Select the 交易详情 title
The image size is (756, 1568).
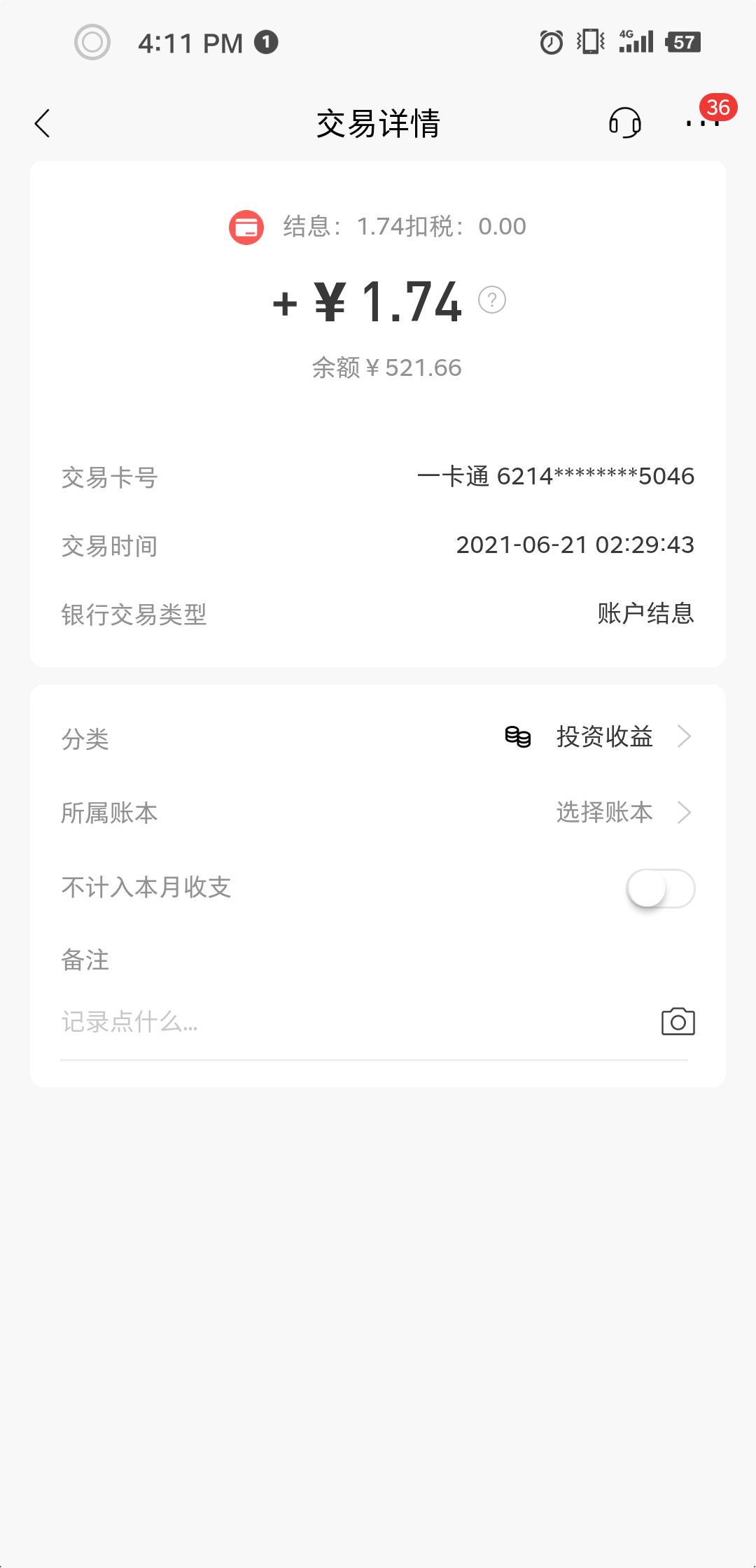[x=378, y=123]
